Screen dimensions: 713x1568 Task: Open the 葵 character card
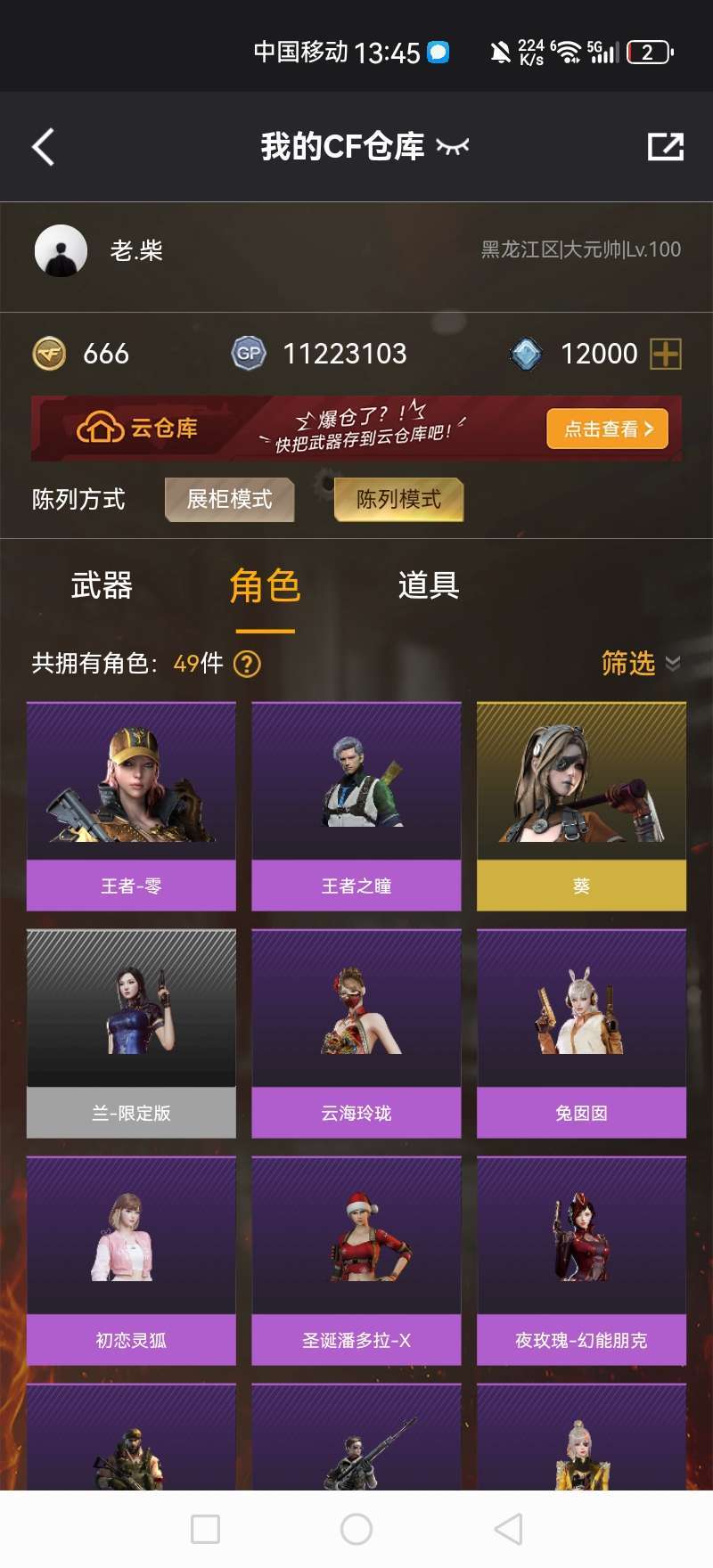point(581,806)
